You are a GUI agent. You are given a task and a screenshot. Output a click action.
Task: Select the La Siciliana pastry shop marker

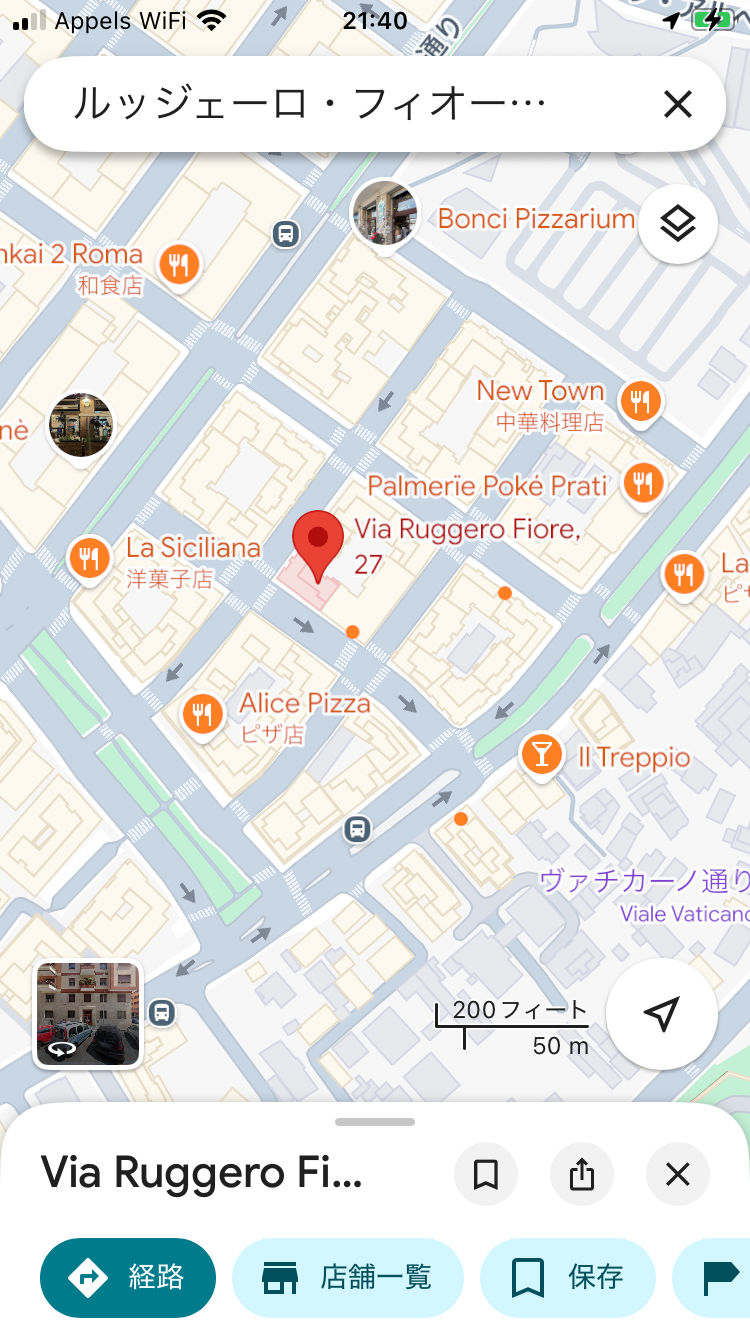90,558
